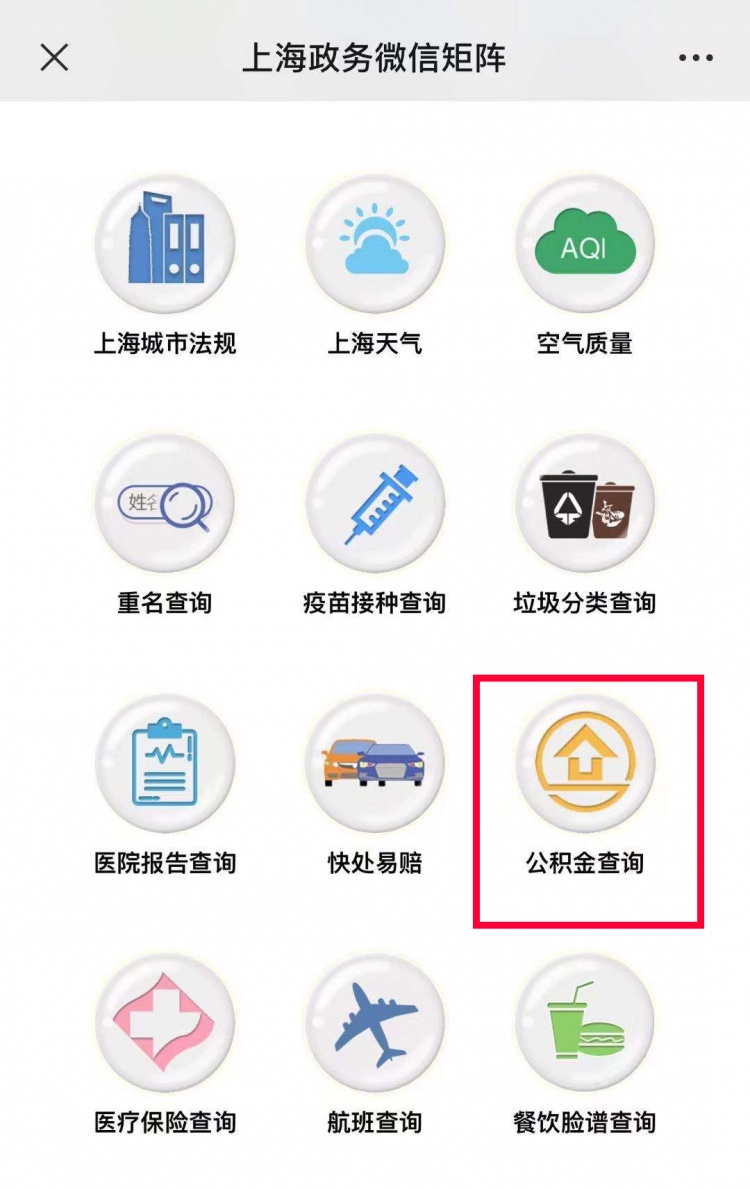Open 公积金查询 housing fund lookup
The image size is (750, 1189).
(x=585, y=764)
